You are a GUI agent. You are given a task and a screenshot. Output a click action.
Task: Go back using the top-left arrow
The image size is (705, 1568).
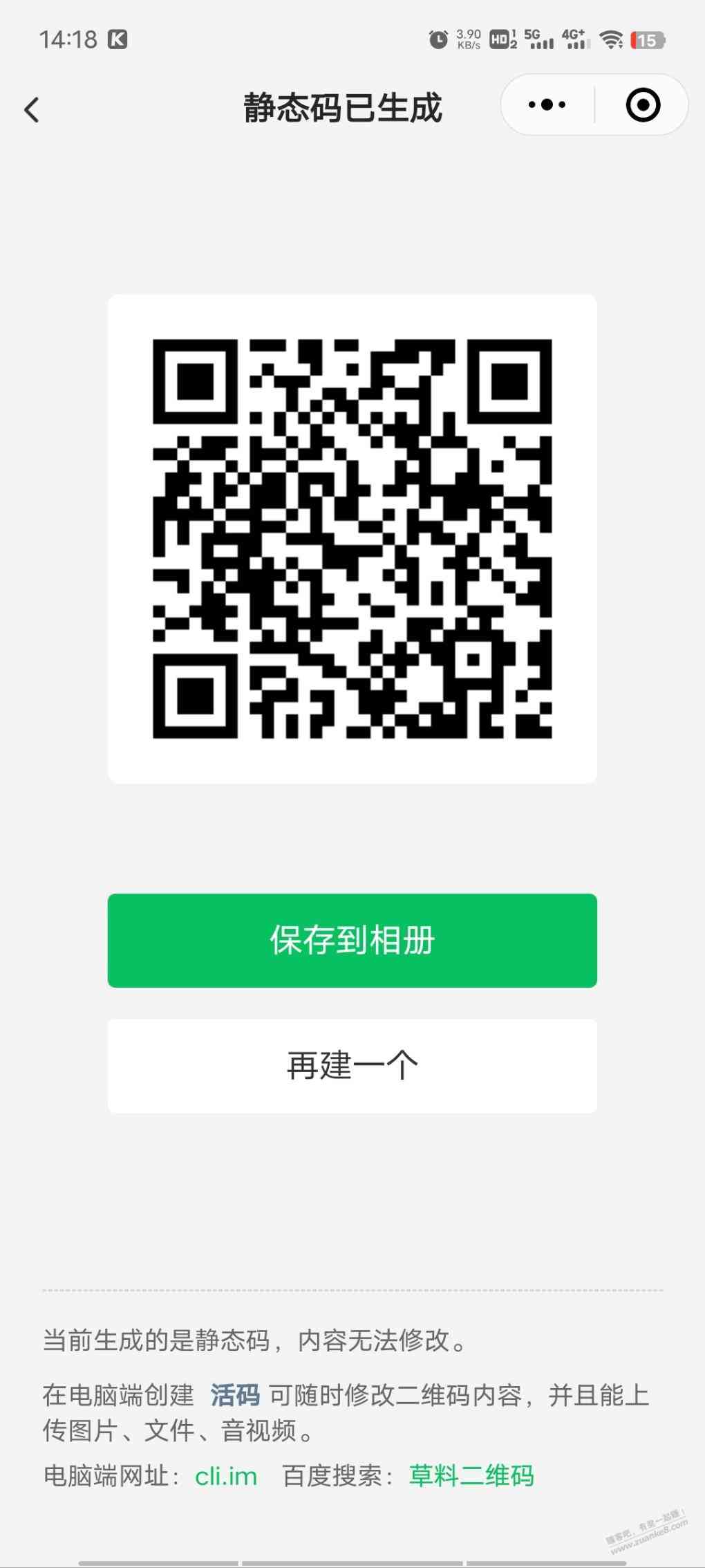pyautogui.click(x=32, y=109)
